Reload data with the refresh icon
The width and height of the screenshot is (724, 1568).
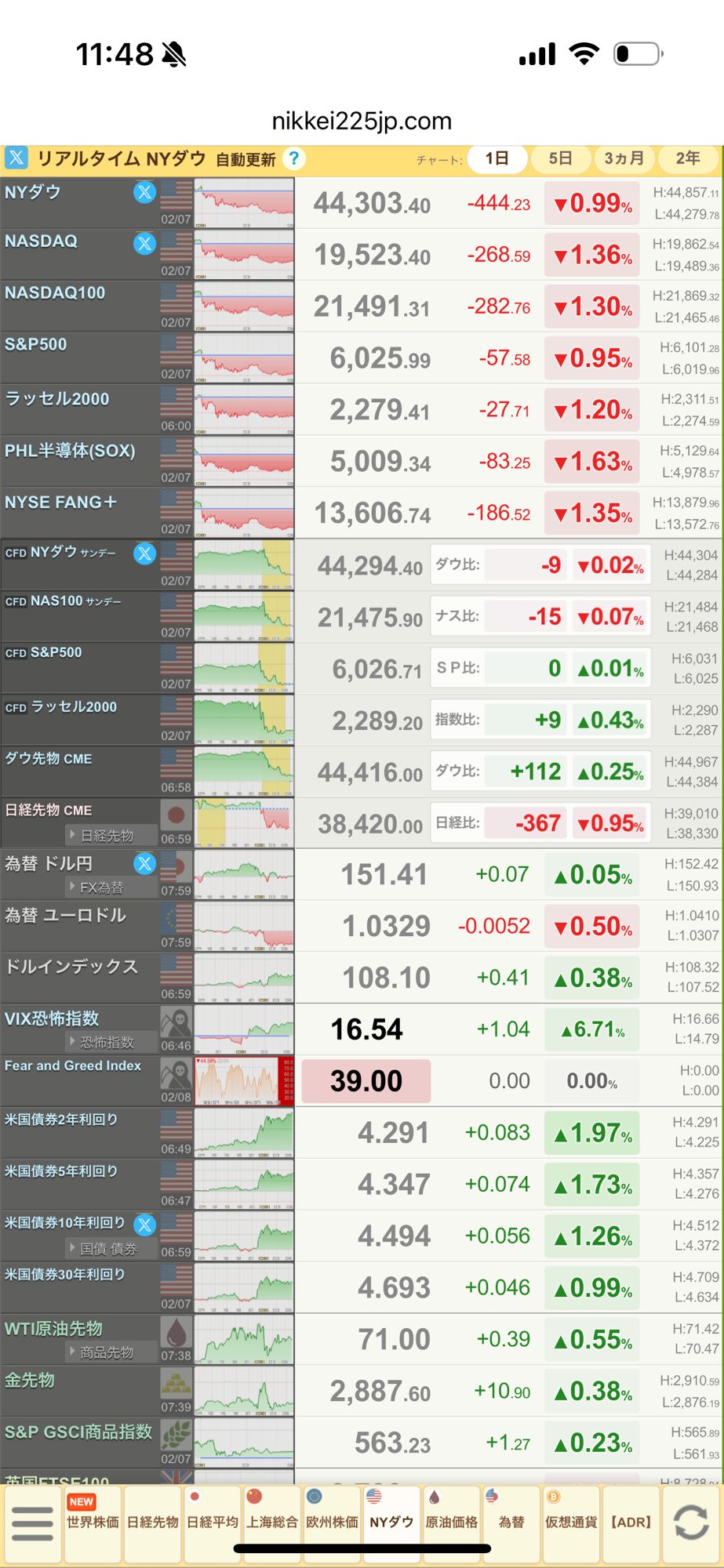pos(691,1523)
